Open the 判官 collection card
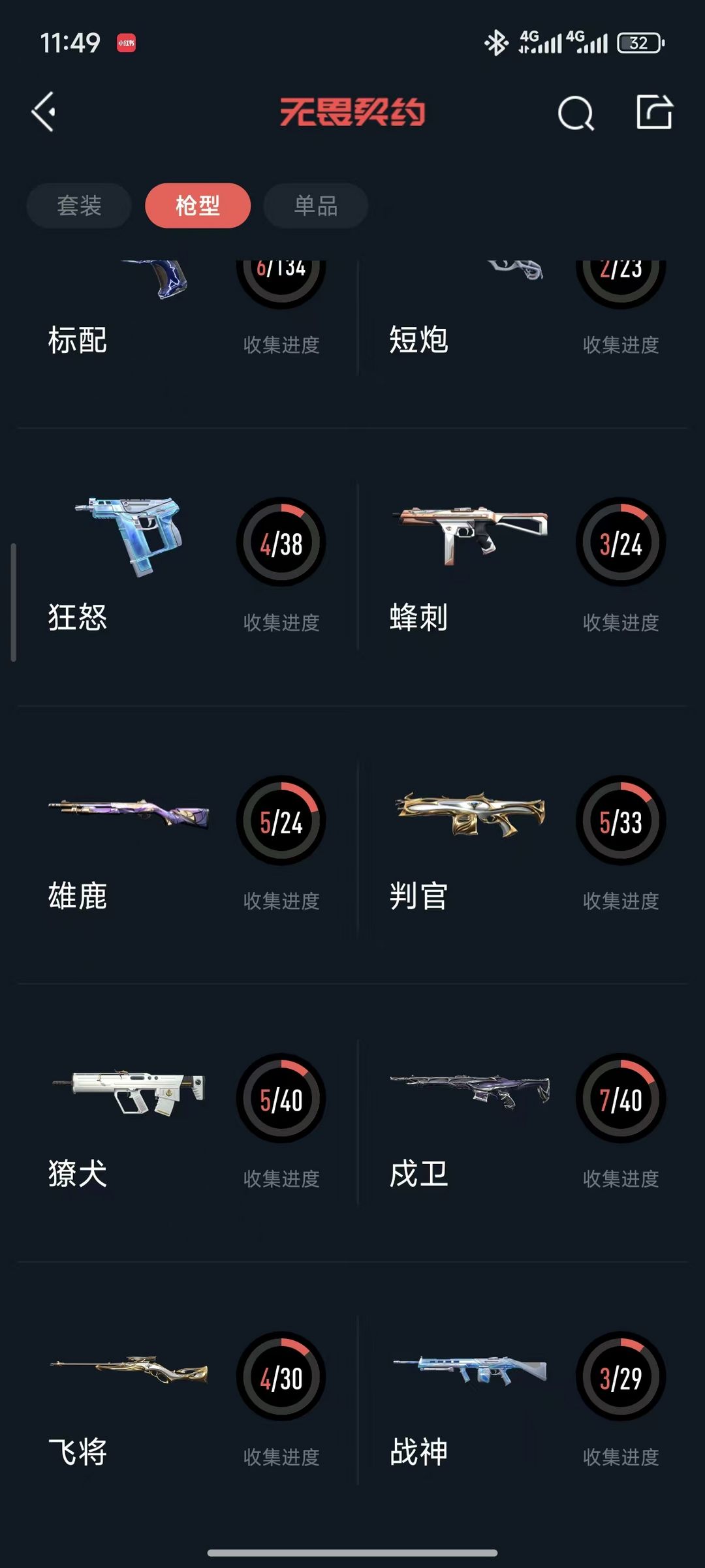The width and height of the screenshot is (705, 1568). 525,844
